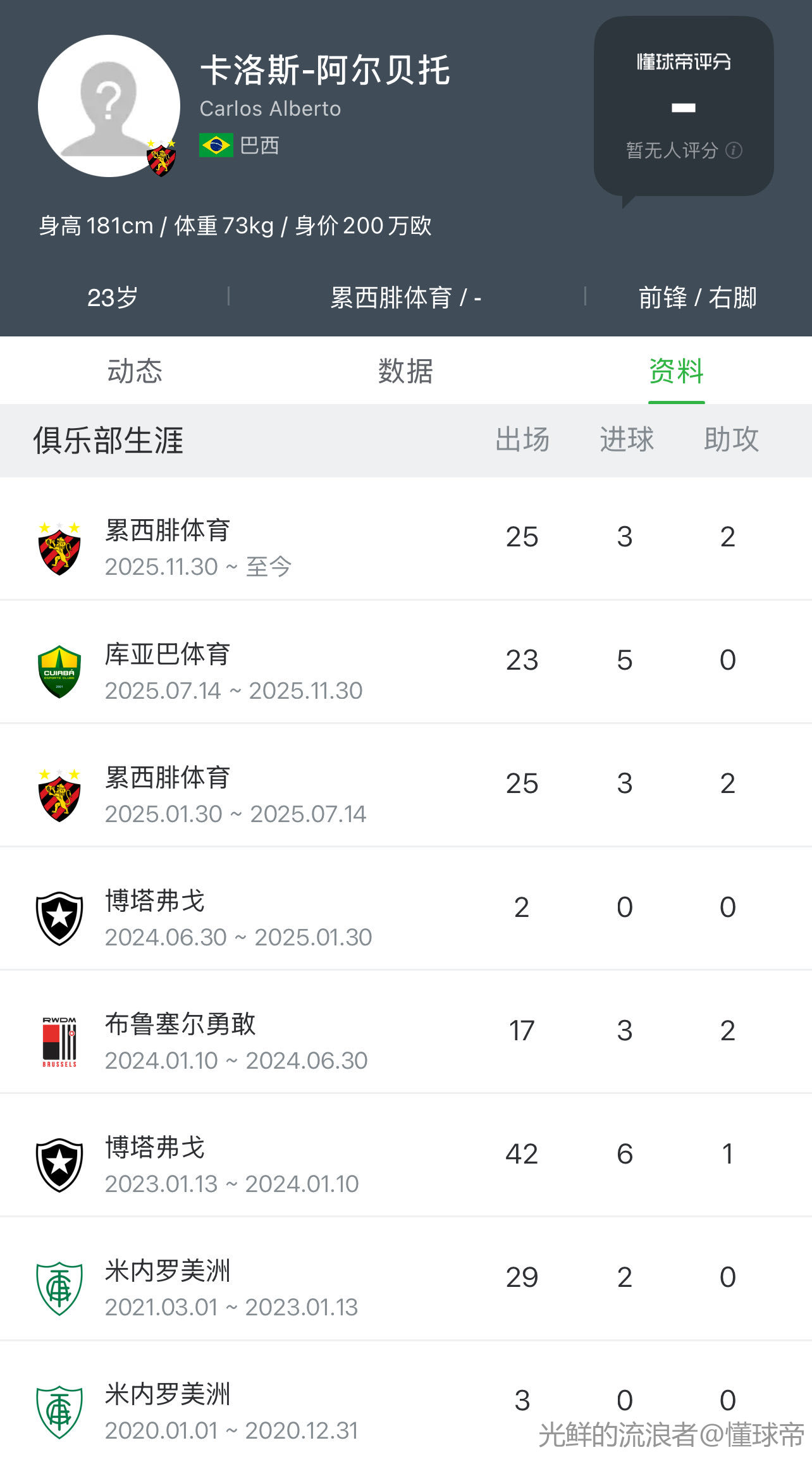Switch to the 动态 tab
The width and height of the screenshot is (812, 1457).
coord(135,371)
